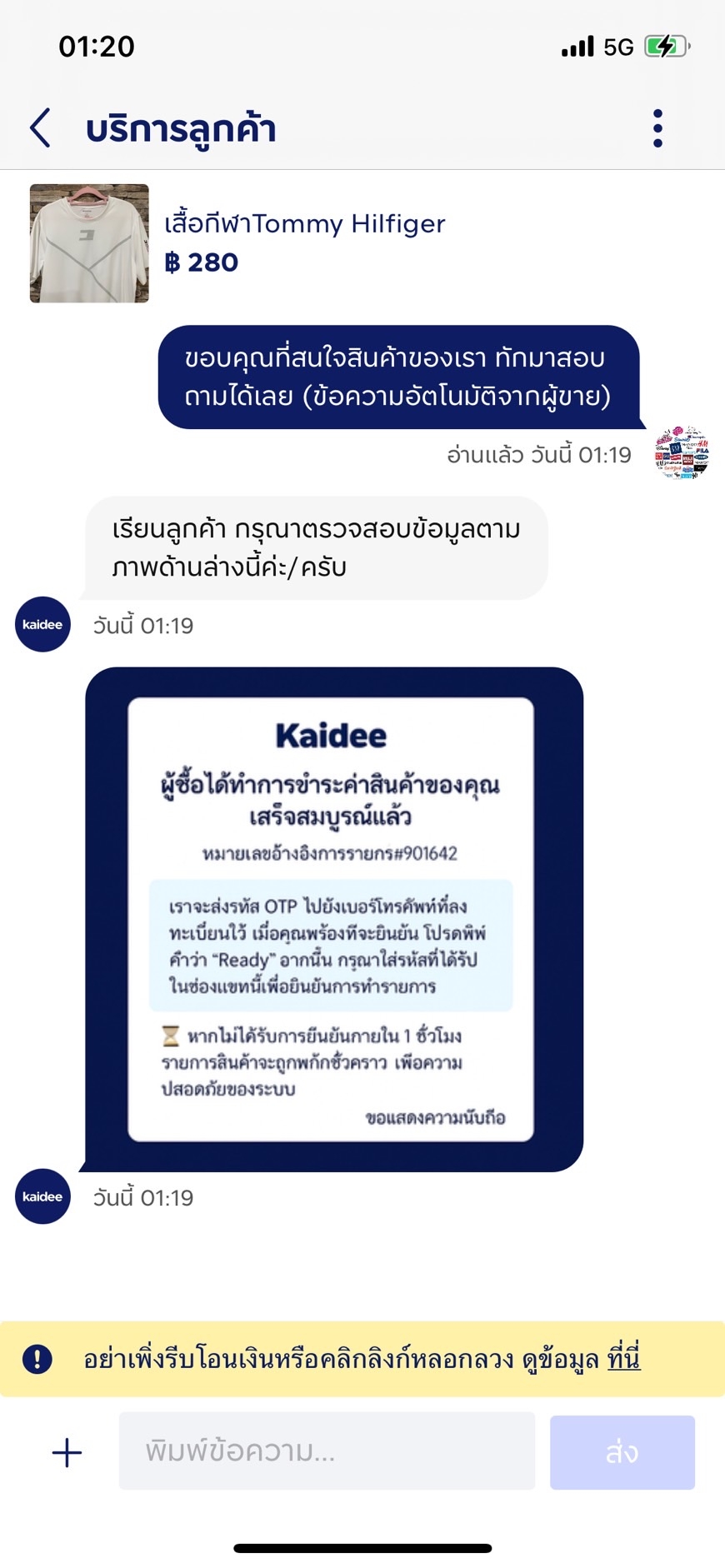Tap the ส่ง send button
This screenshot has height=1568, width=725.
(x=622, y=1452)
